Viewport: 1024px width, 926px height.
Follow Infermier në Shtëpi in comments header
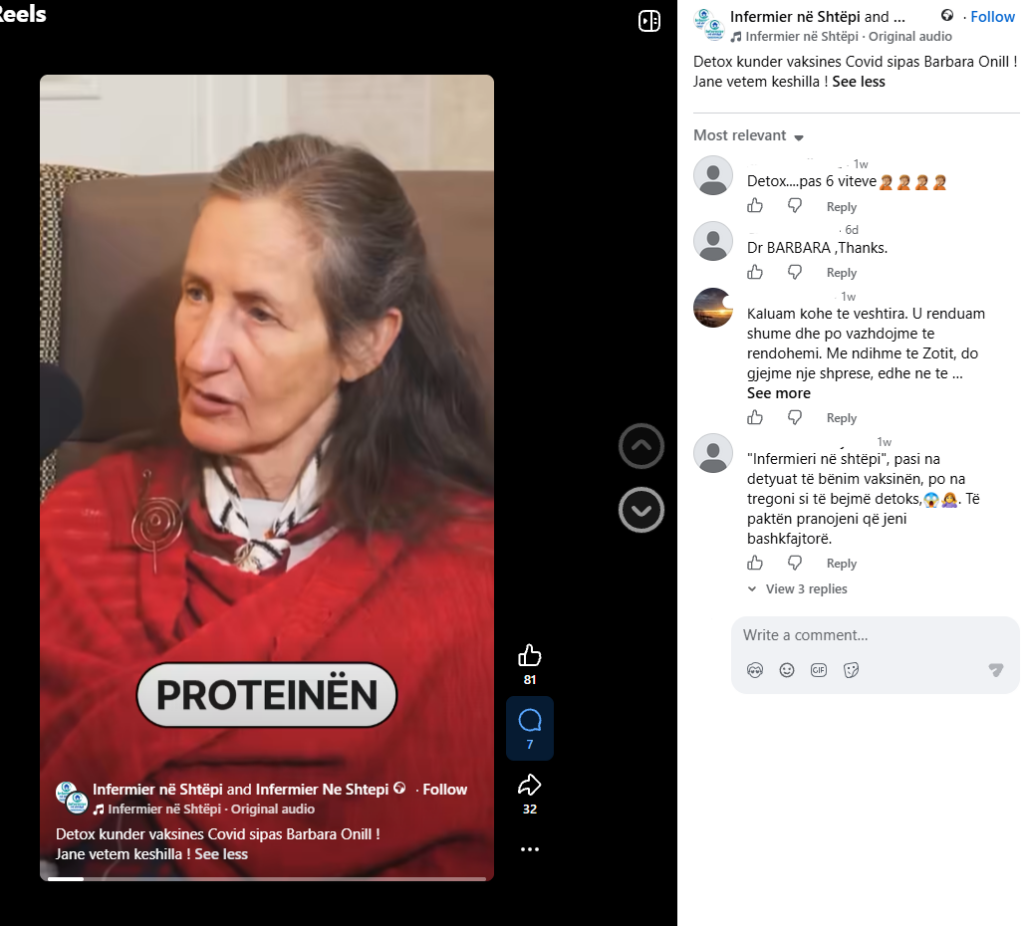pos(992,17)
